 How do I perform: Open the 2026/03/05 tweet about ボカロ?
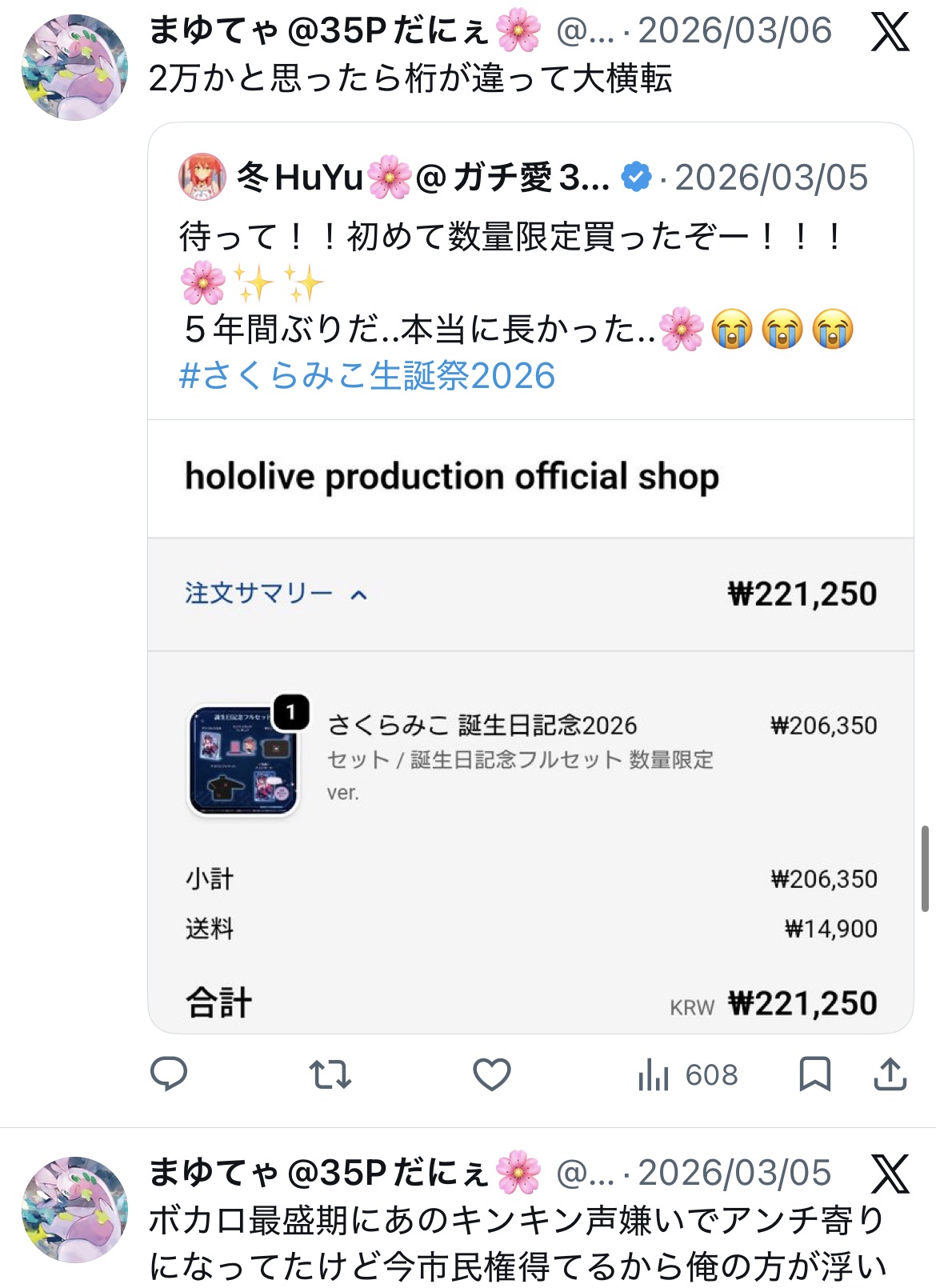[518, 1243]
